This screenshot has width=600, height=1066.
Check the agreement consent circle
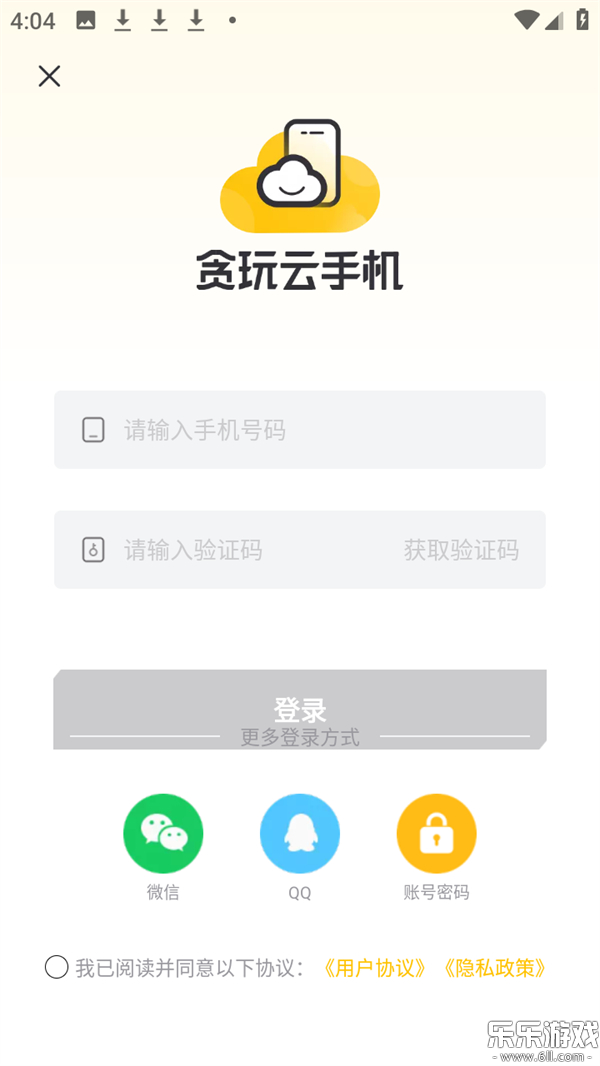click(57, 967)
